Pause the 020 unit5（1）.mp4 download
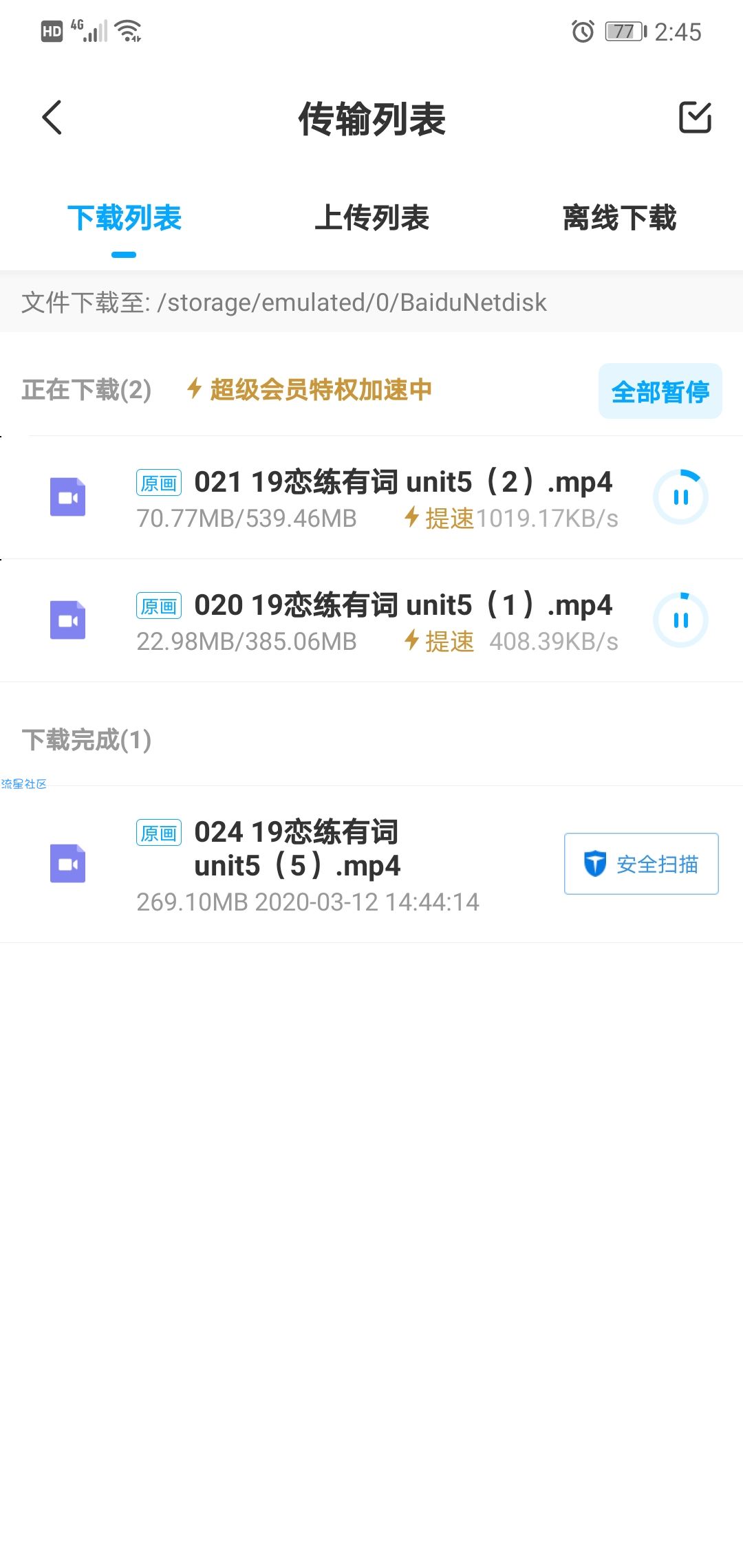The width and height of the screenshot is (743, 1568). click(x=680, y=620)
